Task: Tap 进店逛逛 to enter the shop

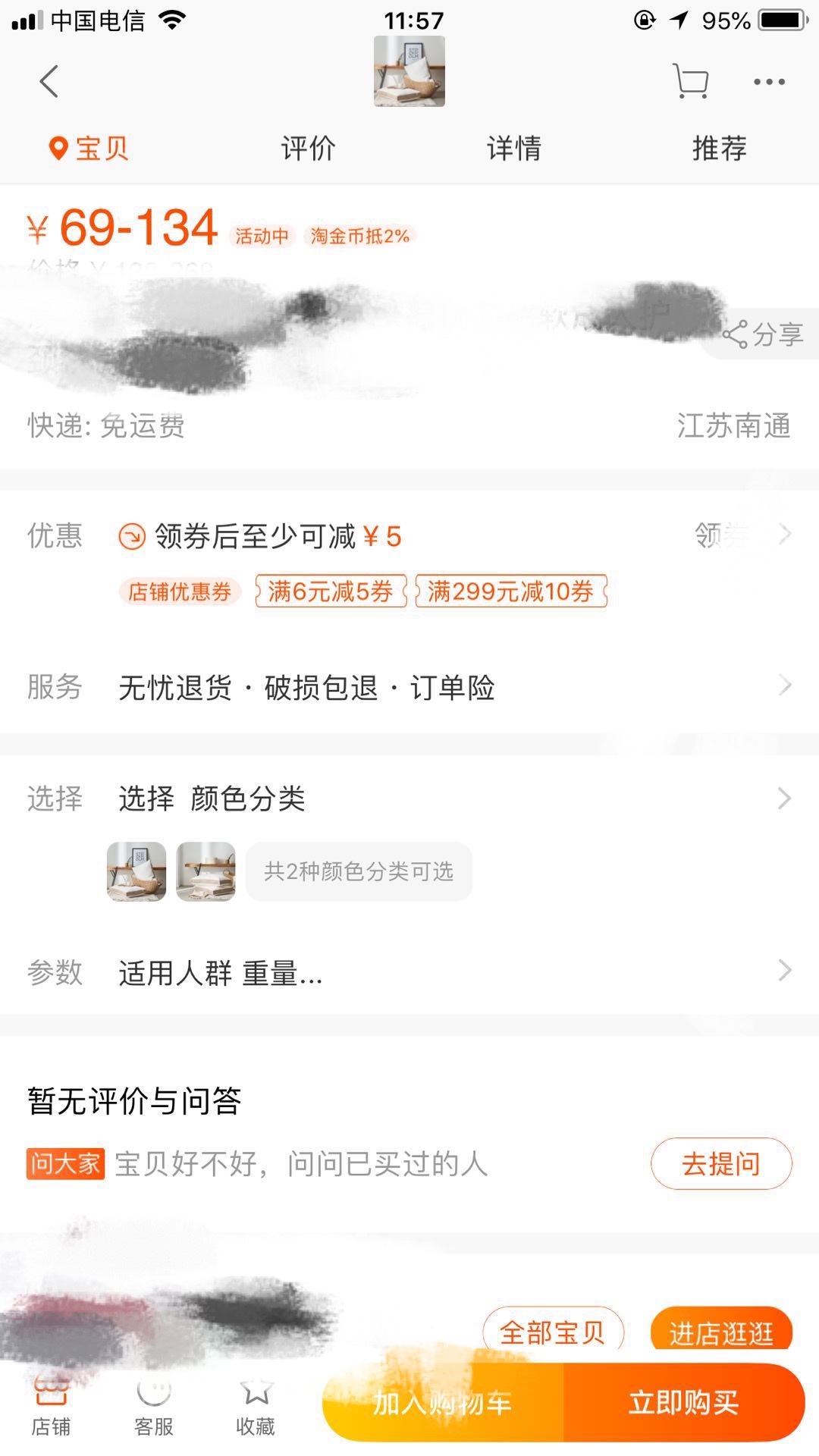Action: [720, 1332]
